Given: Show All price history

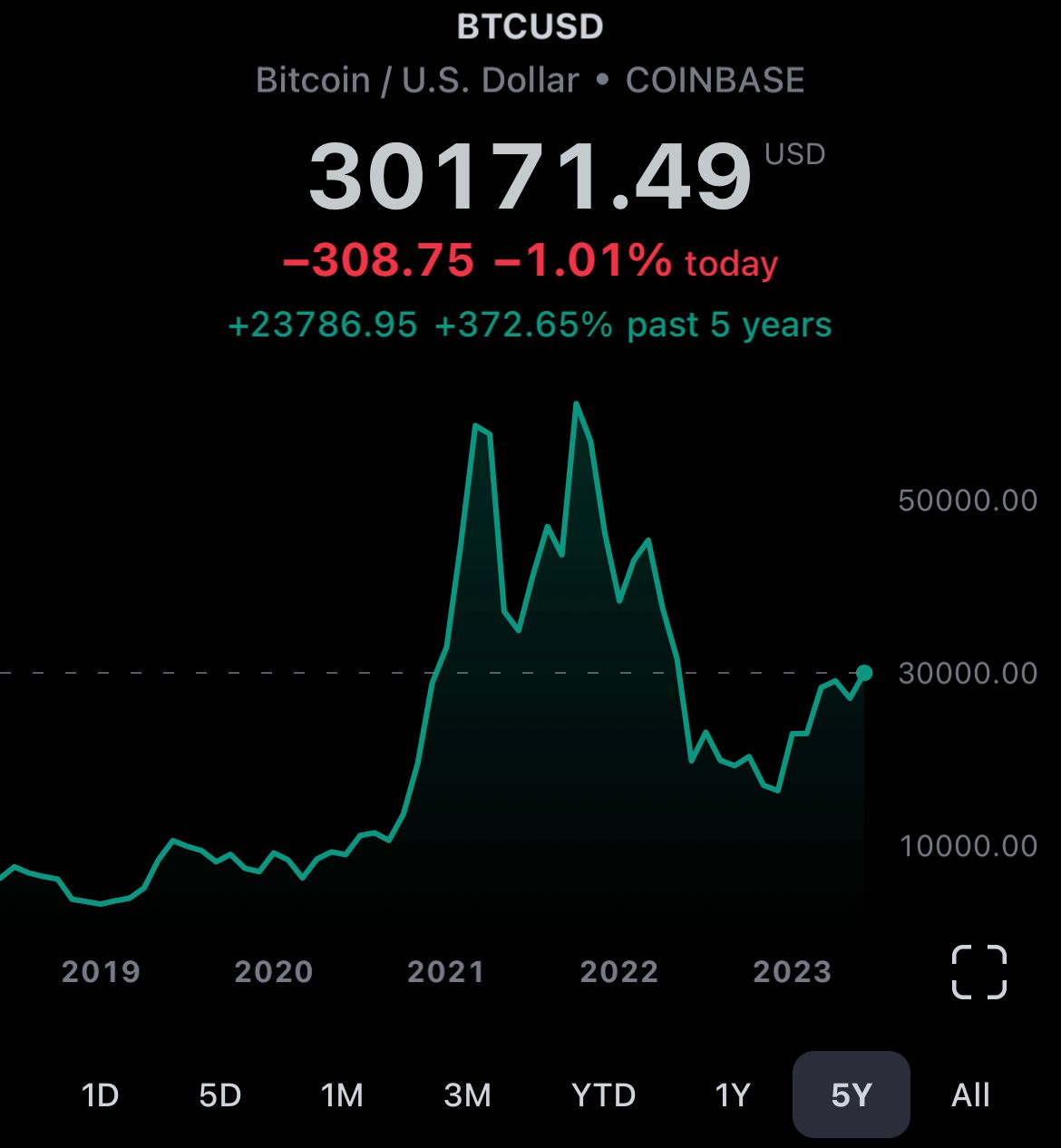Looking at the screenshot, I should click(970, 1095).
